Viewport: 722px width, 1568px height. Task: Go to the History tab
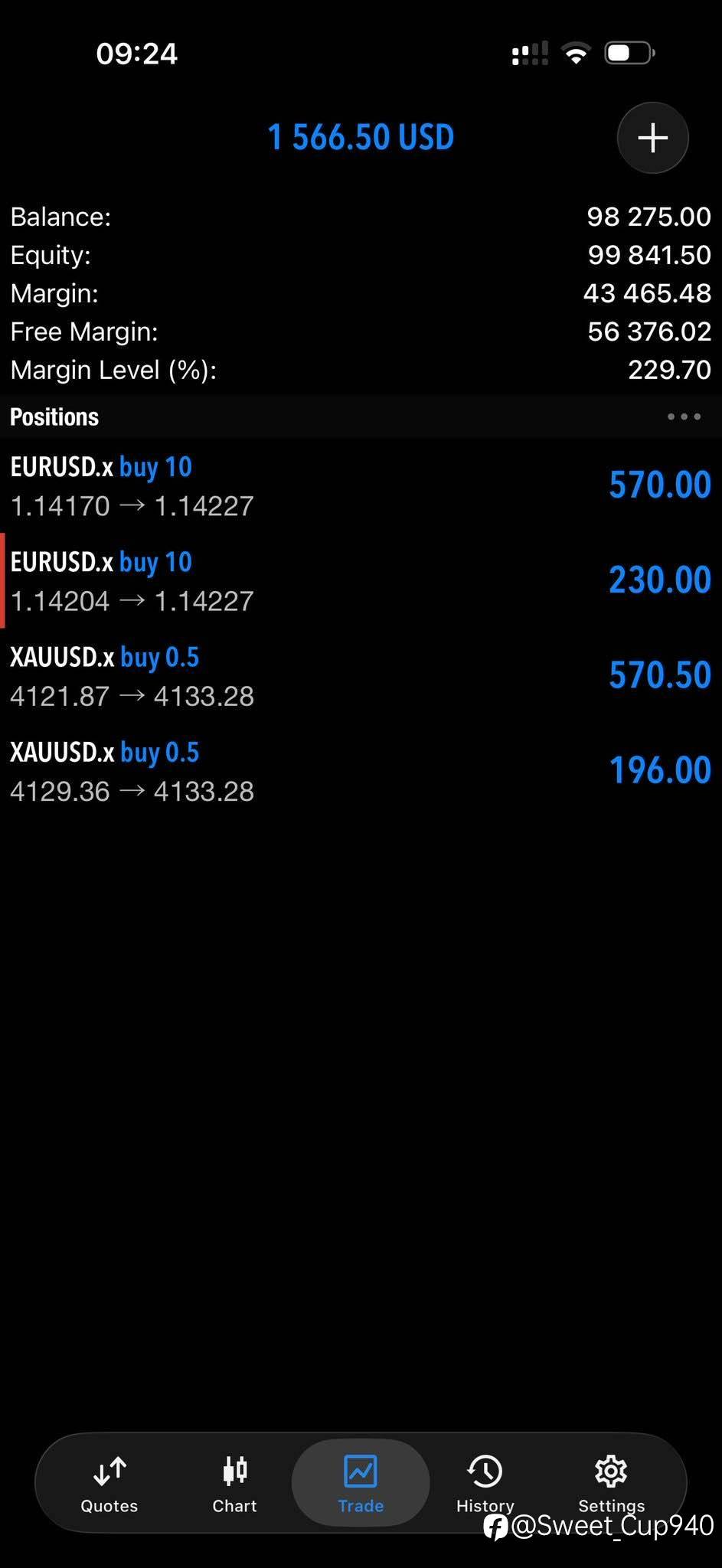(485, 1484)
